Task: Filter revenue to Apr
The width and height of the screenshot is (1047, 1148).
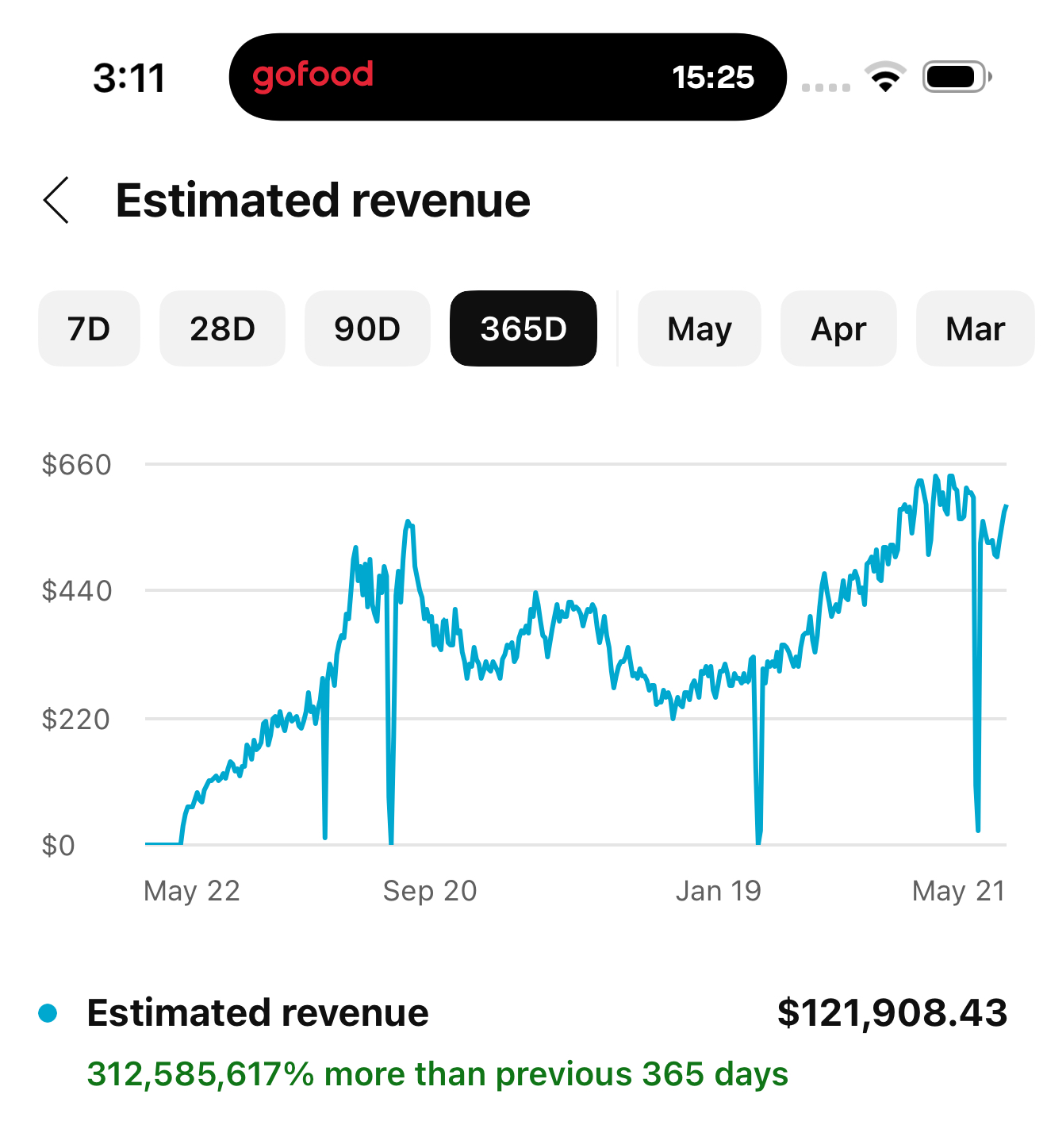Action: click(838, 328)
